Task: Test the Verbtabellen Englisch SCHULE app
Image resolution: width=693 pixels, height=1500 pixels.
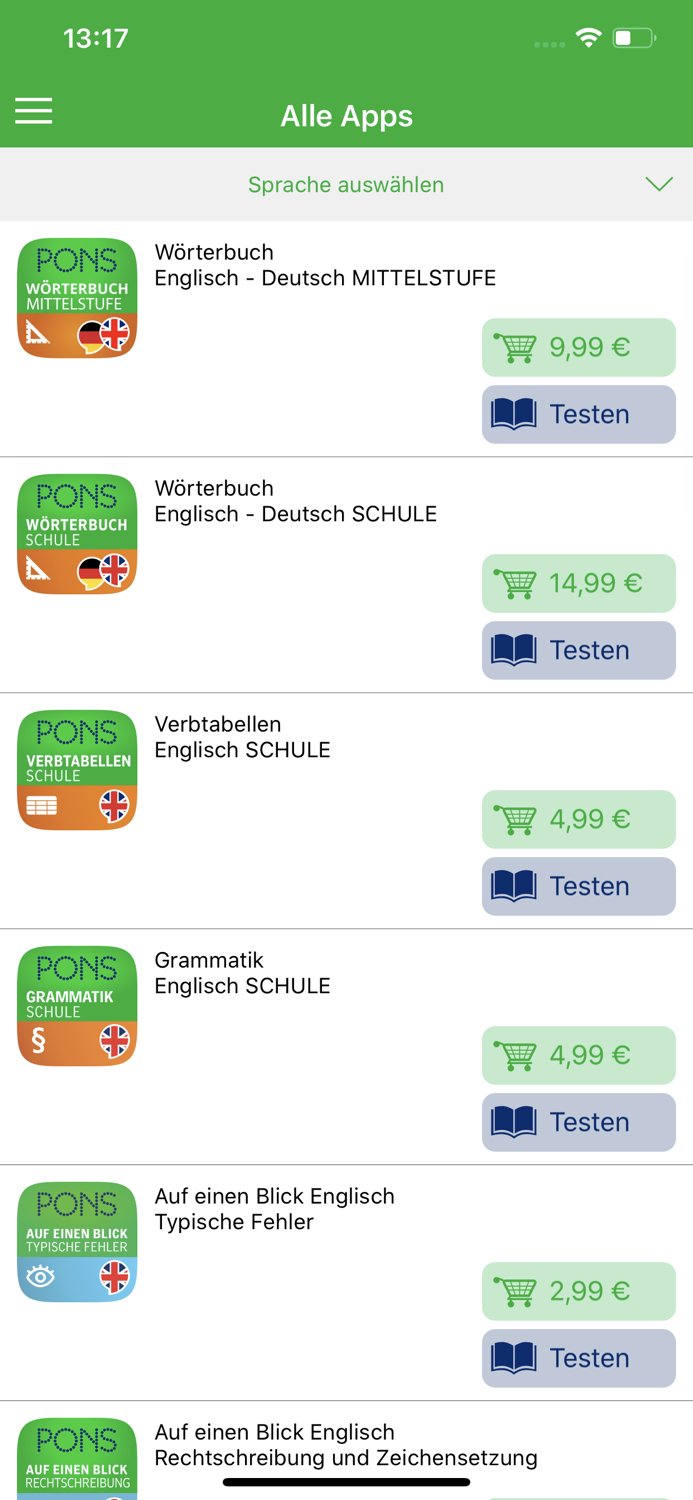Action: (578, 886)
